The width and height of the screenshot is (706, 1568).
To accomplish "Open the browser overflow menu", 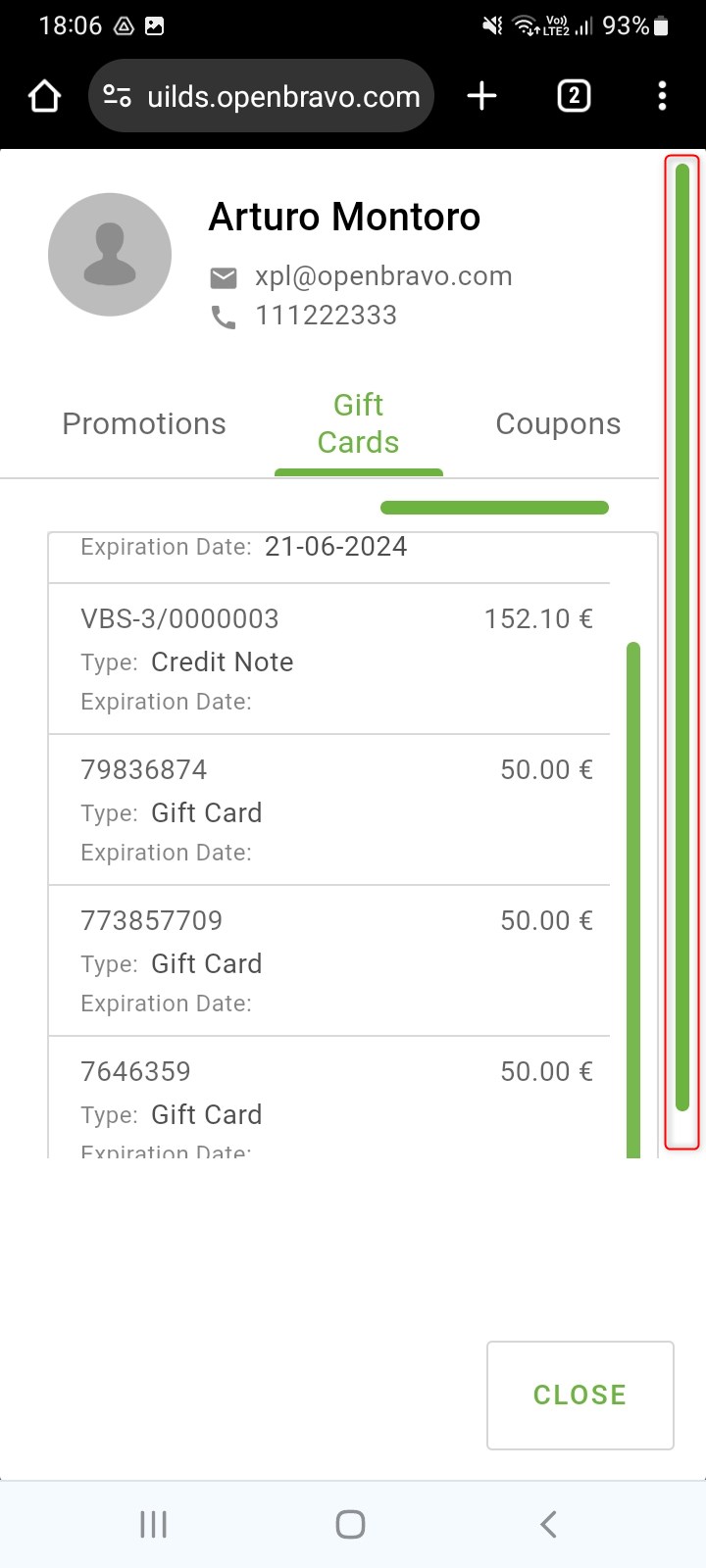I will 662,96.
